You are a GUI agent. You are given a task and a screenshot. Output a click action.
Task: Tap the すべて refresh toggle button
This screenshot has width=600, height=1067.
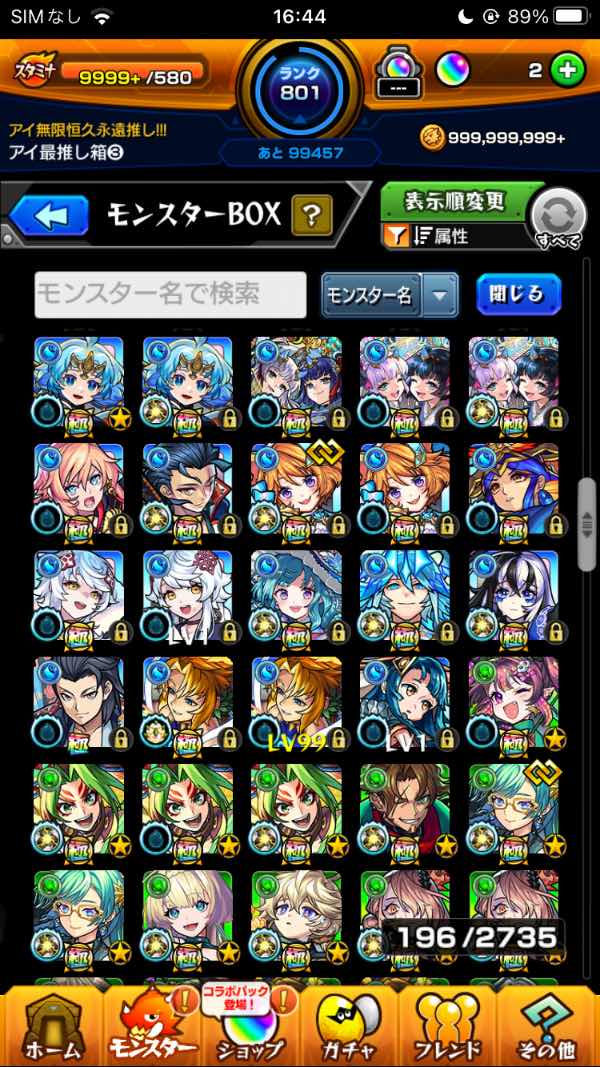click(x=558, y=216)
